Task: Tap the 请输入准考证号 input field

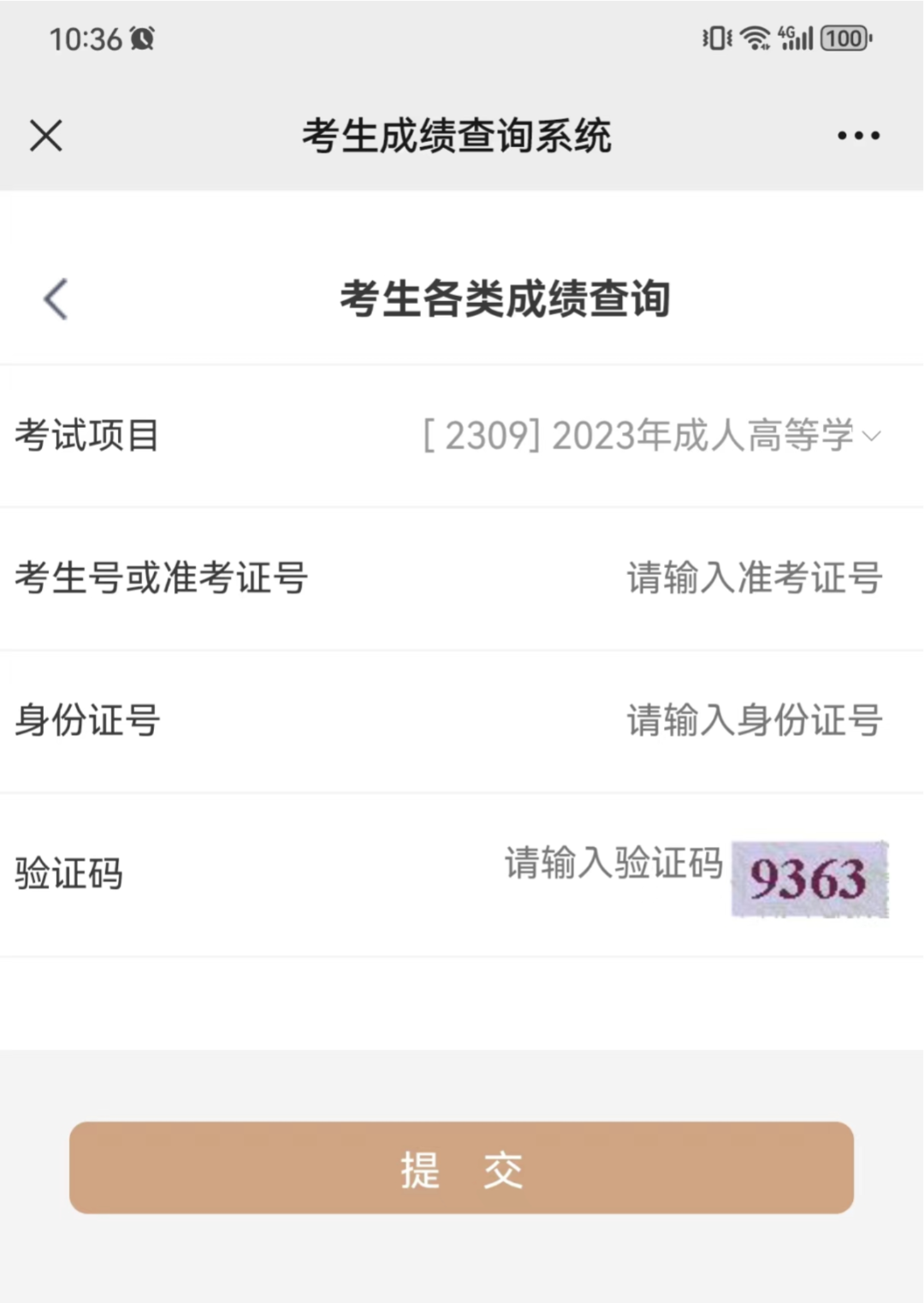Action: 753,578
